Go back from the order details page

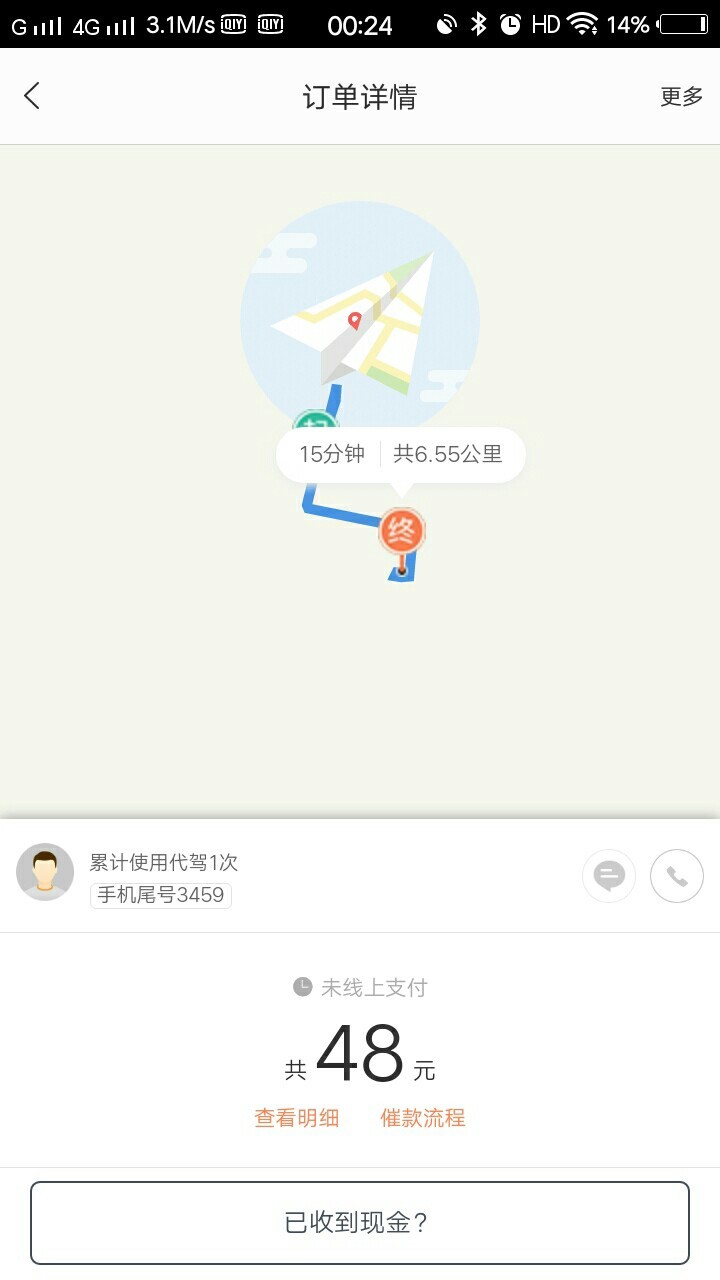32,96
